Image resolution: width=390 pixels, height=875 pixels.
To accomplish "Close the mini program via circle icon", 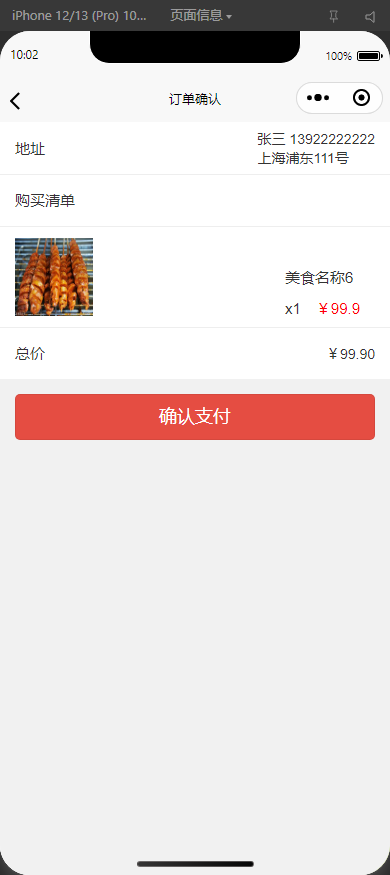I will (362, 98).
